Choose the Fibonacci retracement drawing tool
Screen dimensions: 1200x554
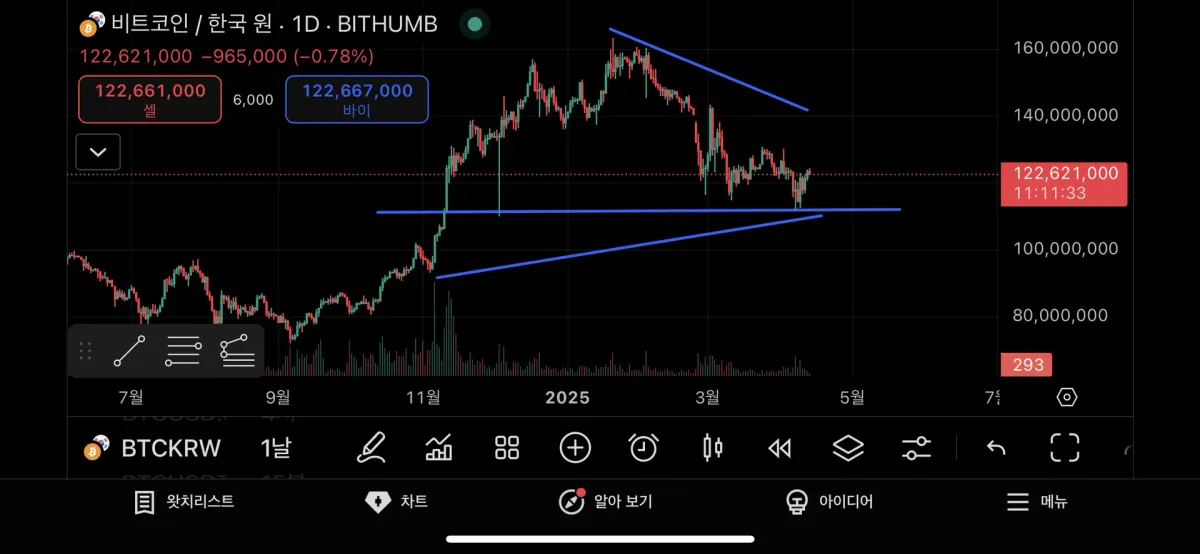coord(236,351)
